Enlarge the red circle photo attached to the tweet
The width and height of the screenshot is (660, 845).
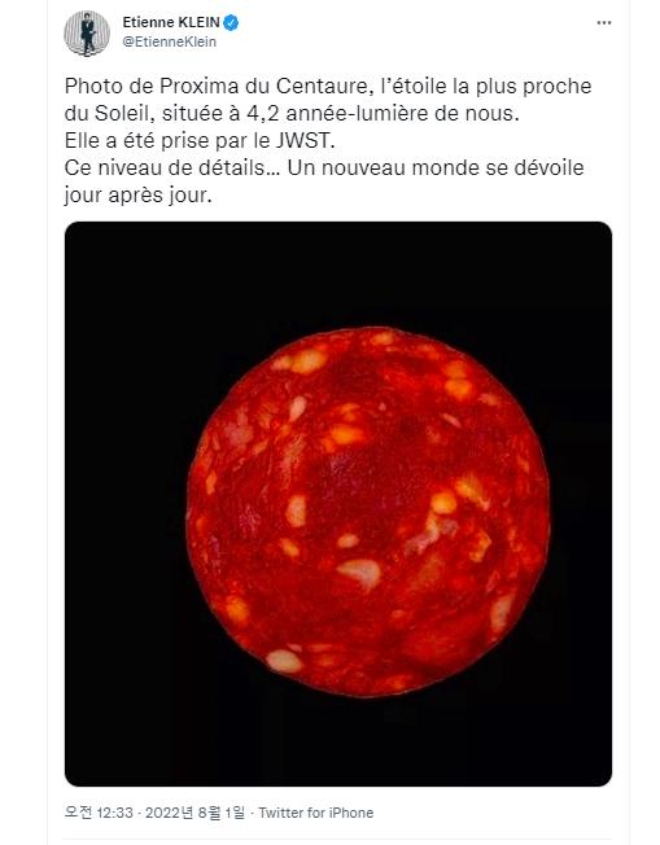pyautogui.click(x=338, y=503)
